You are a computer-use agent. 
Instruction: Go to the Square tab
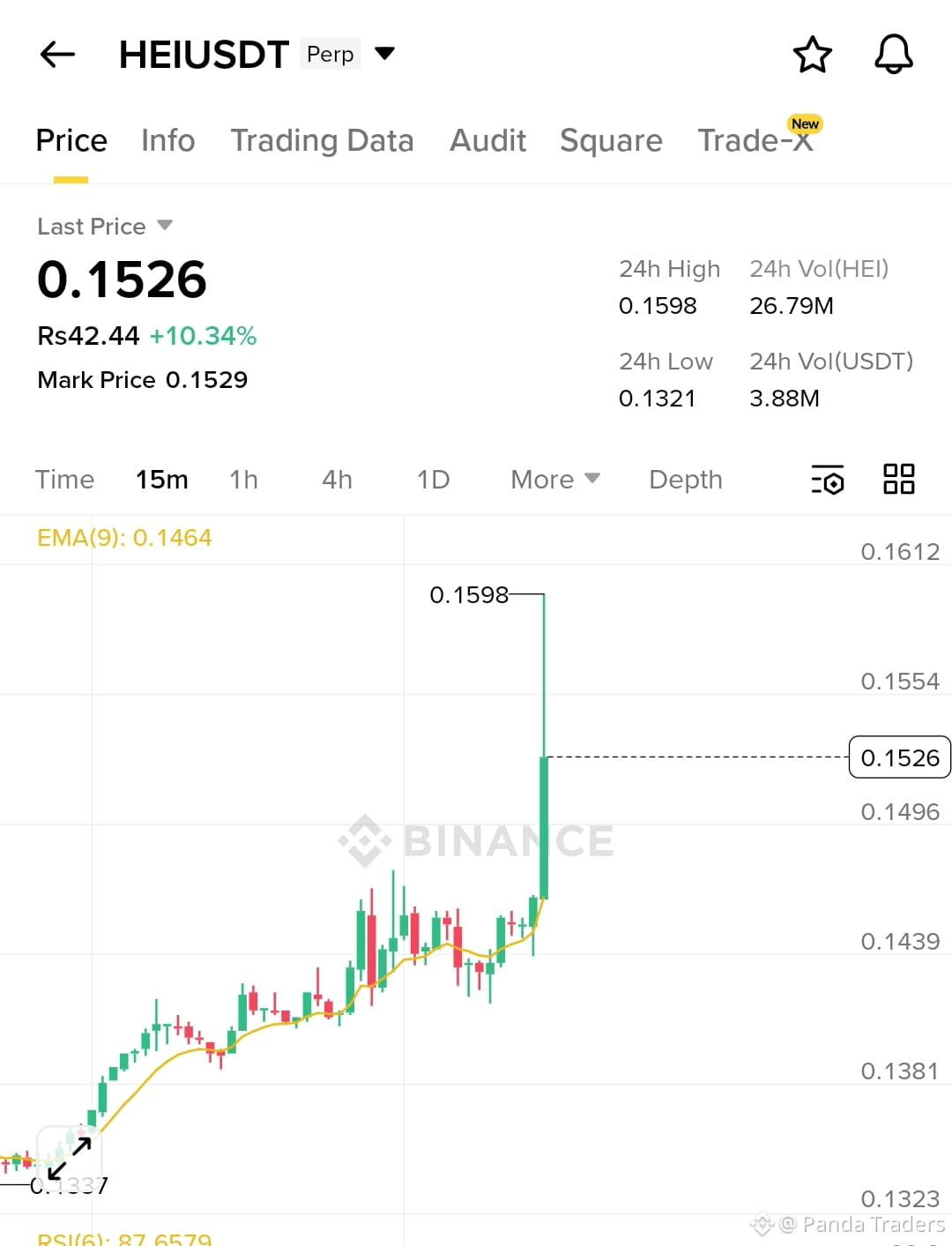[611, 140]
